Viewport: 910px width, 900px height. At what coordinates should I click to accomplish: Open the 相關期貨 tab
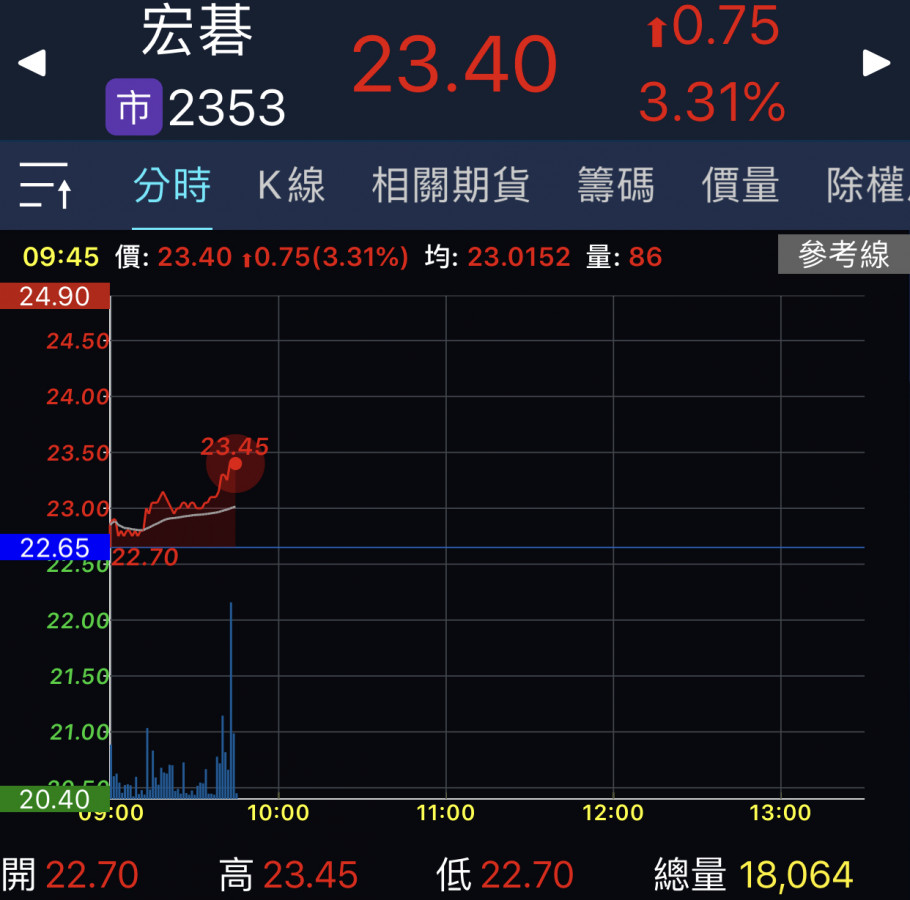point(451,186)
